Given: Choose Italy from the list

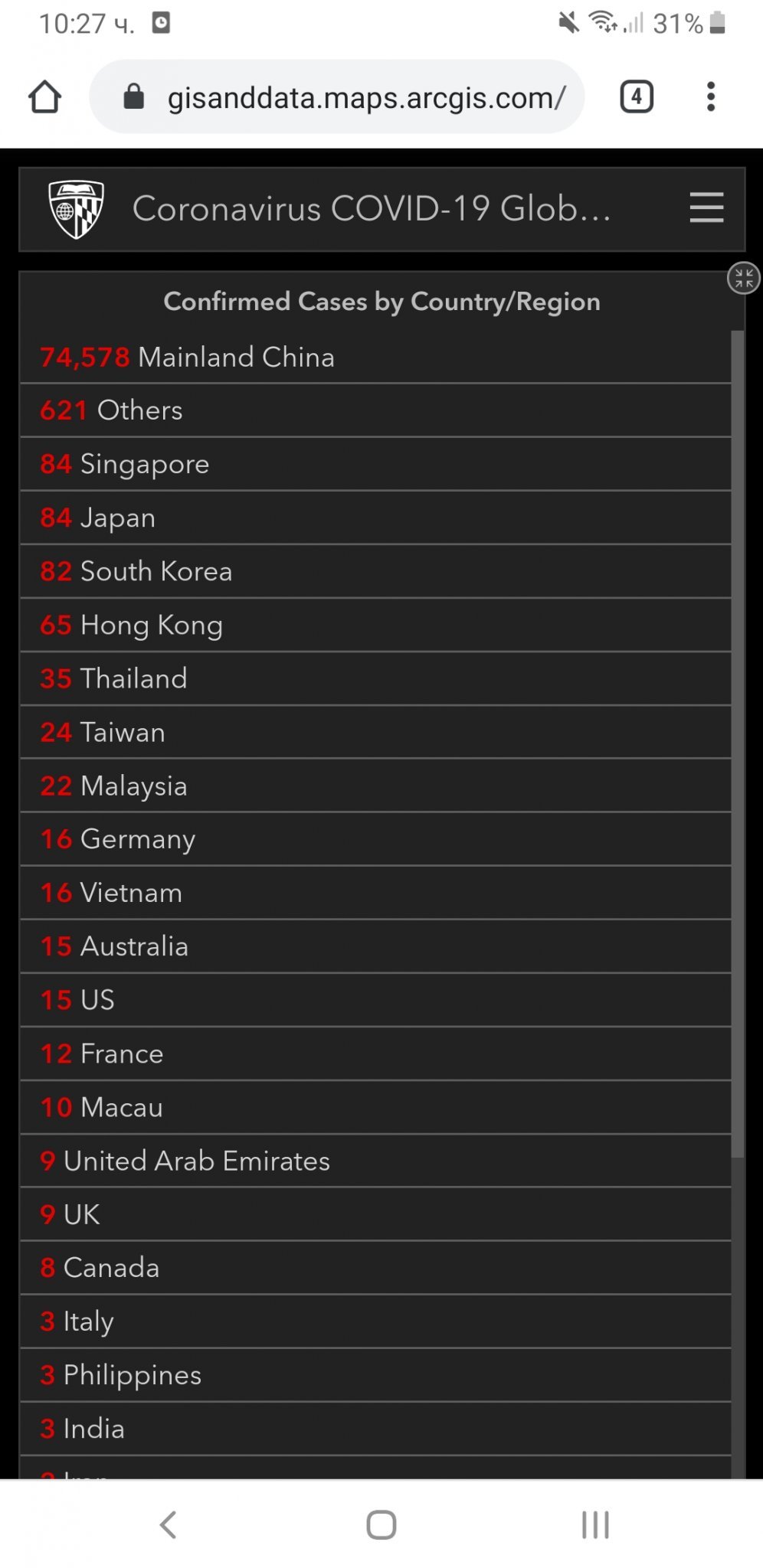Looking at the screenshot, I should click(x=89, y=1322).
